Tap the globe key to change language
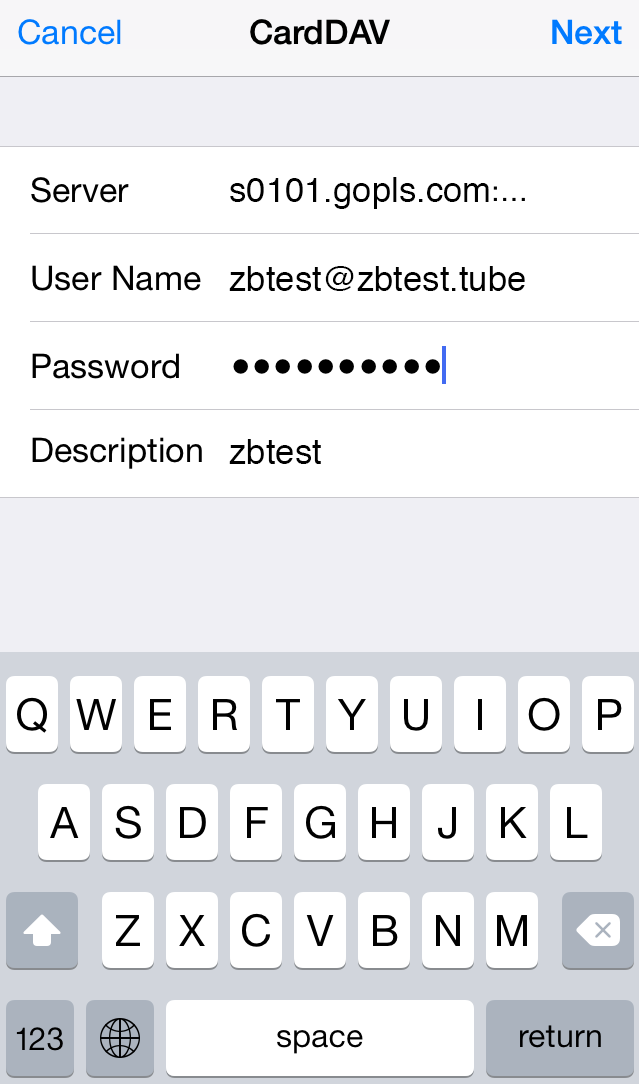639x1084 pixels. click(x=120, y=1037)
